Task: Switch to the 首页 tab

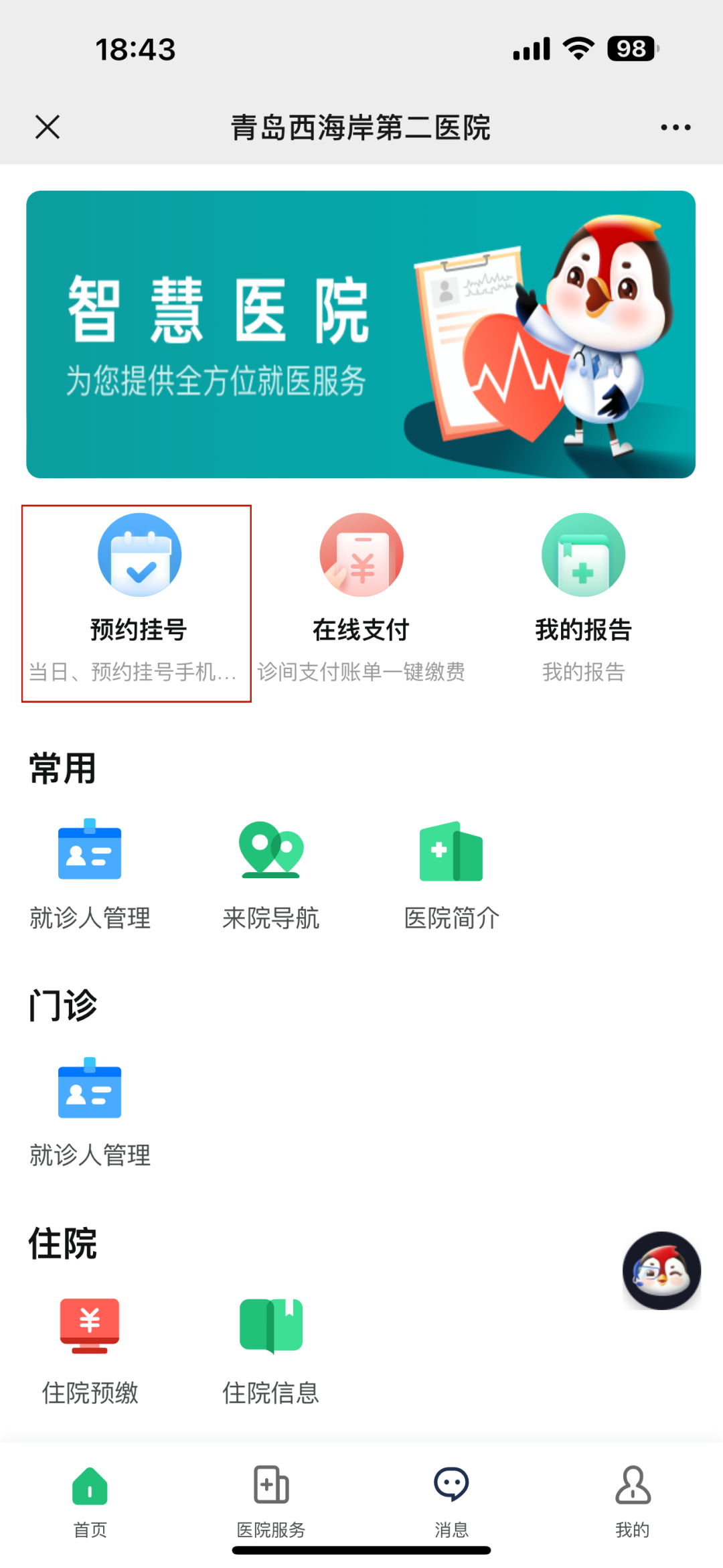Action: (x=90, y=1500)
